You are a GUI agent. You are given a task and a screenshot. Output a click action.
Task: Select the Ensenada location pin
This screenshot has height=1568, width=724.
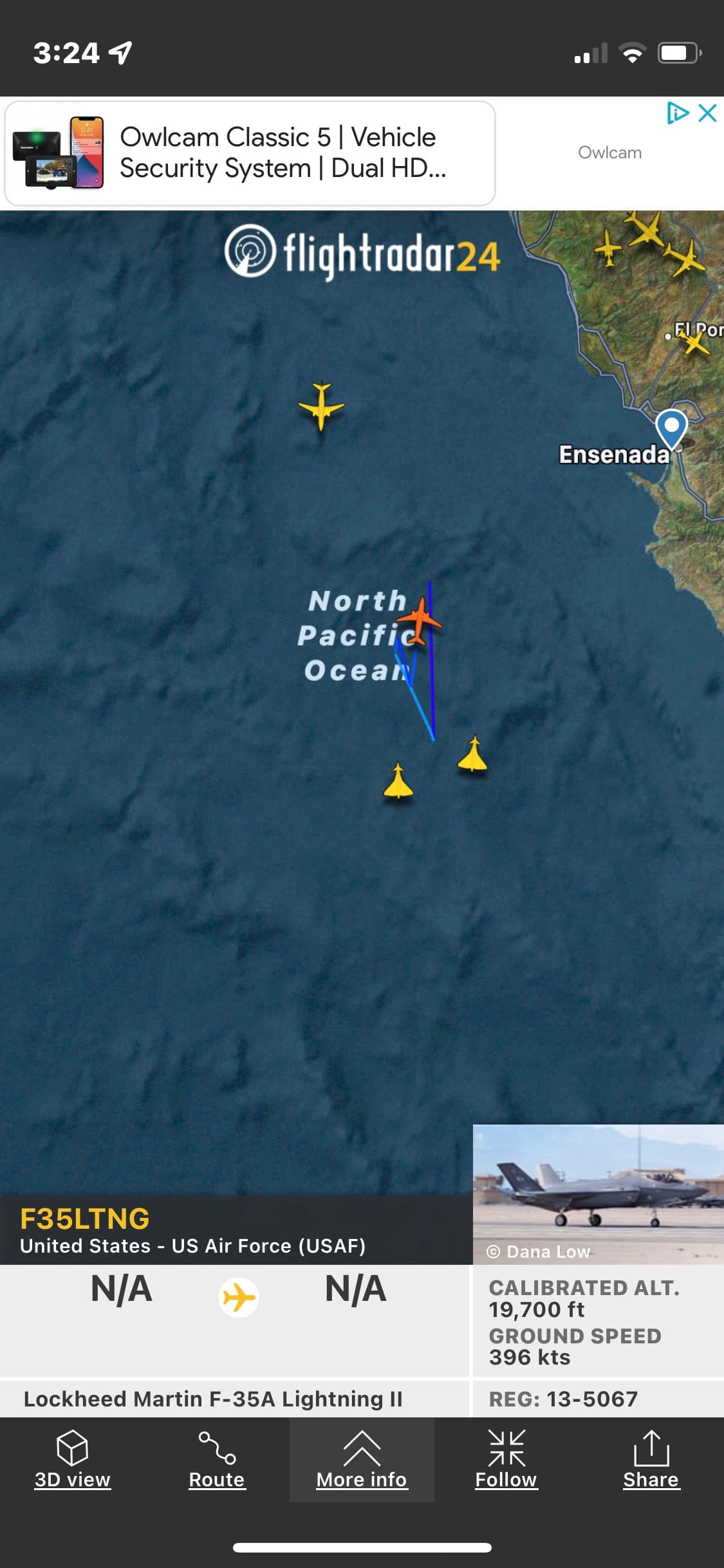click(x=671, y=427)
